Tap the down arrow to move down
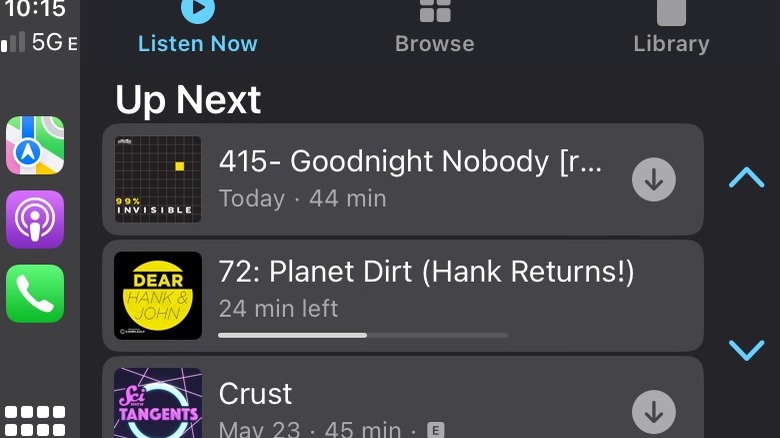Viewport: 780px width, 438px height. tap(746, 350)
